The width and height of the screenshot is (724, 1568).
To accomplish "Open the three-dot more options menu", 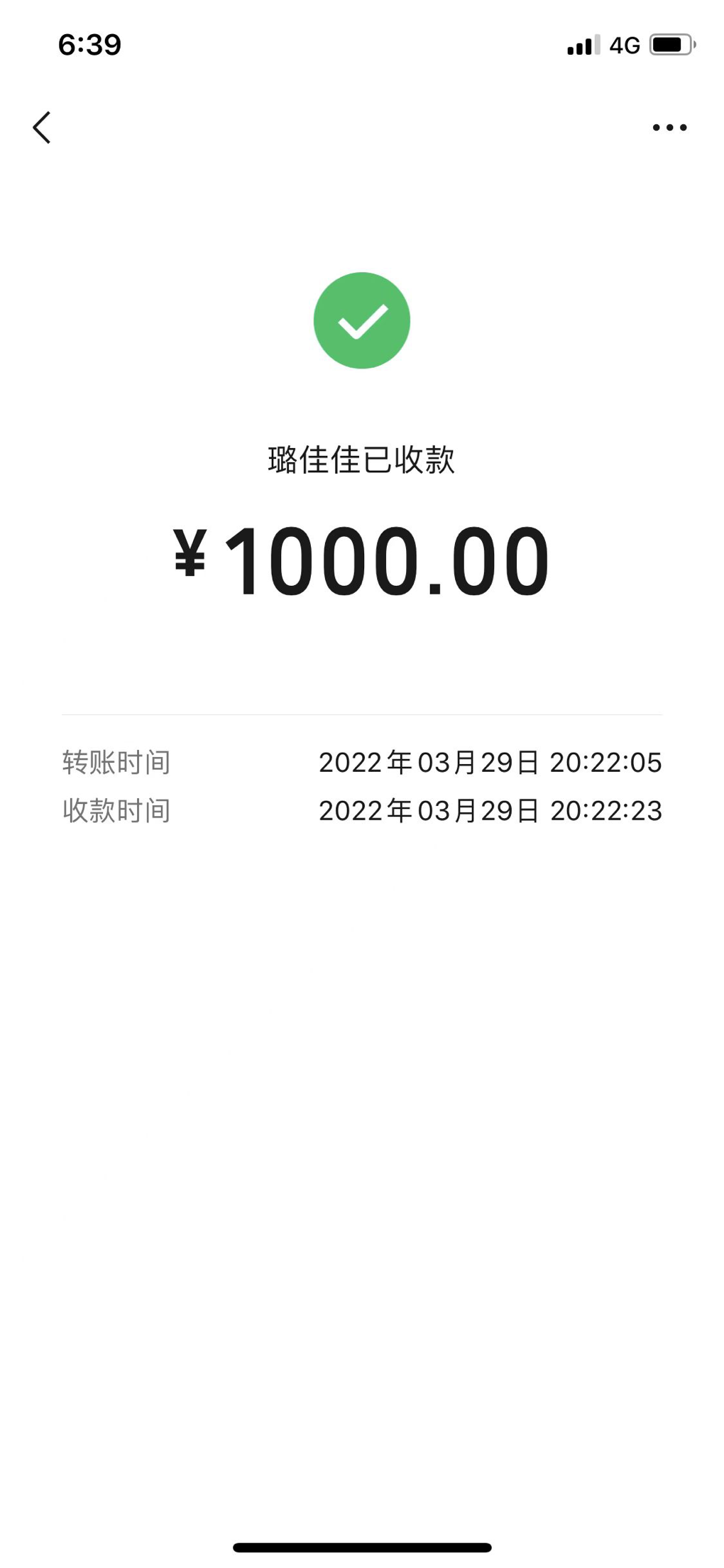I will [x=669, y=128].
